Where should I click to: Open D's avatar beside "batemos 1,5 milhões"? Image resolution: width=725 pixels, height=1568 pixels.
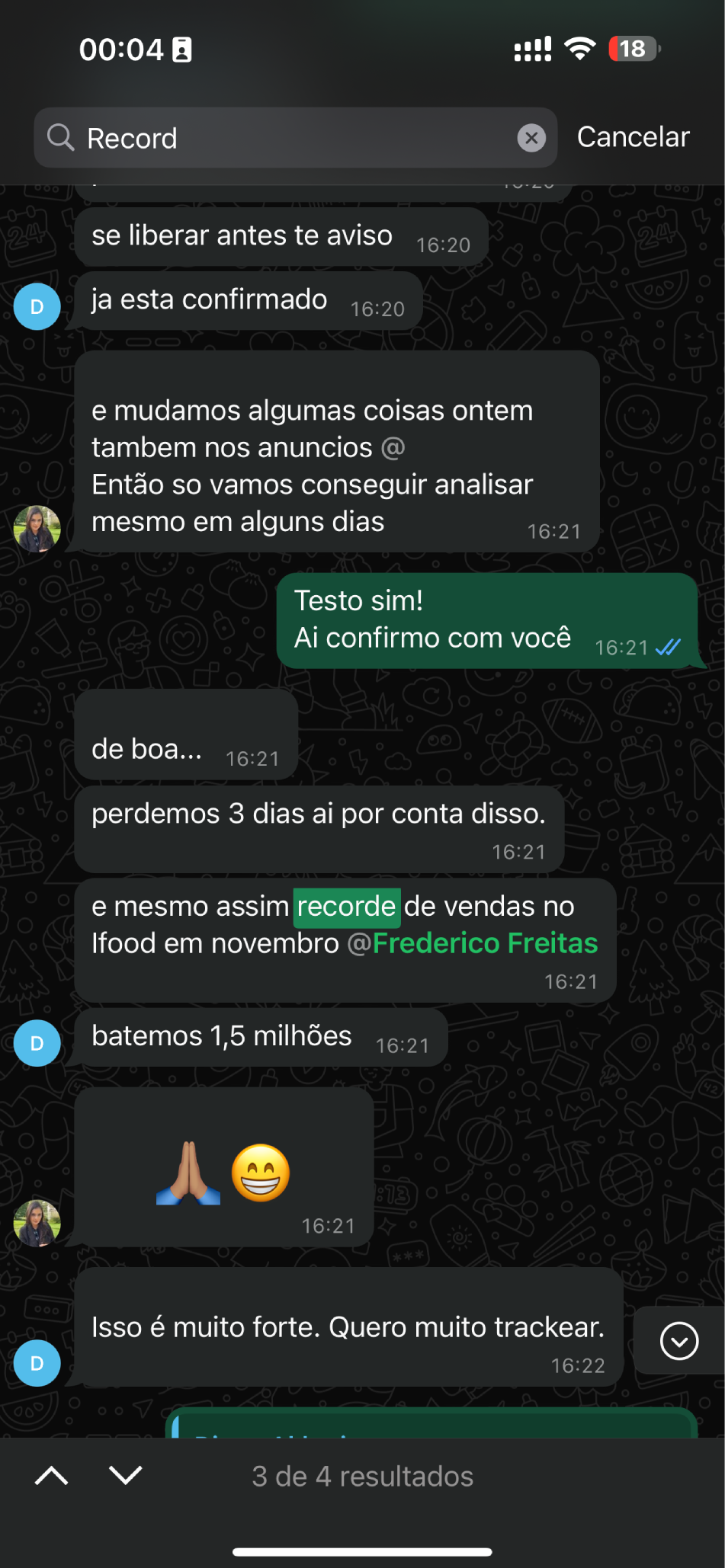coord(37,1043)
